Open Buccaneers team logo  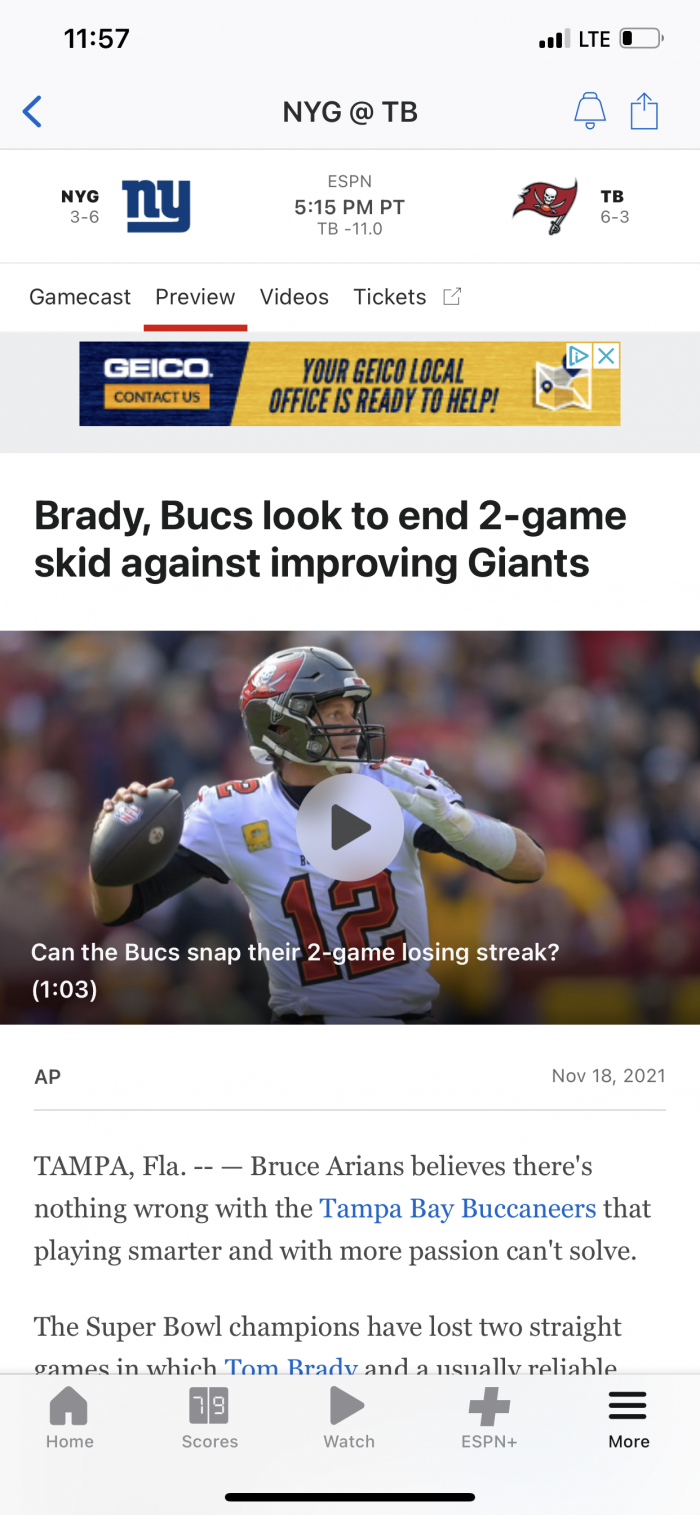545,206
